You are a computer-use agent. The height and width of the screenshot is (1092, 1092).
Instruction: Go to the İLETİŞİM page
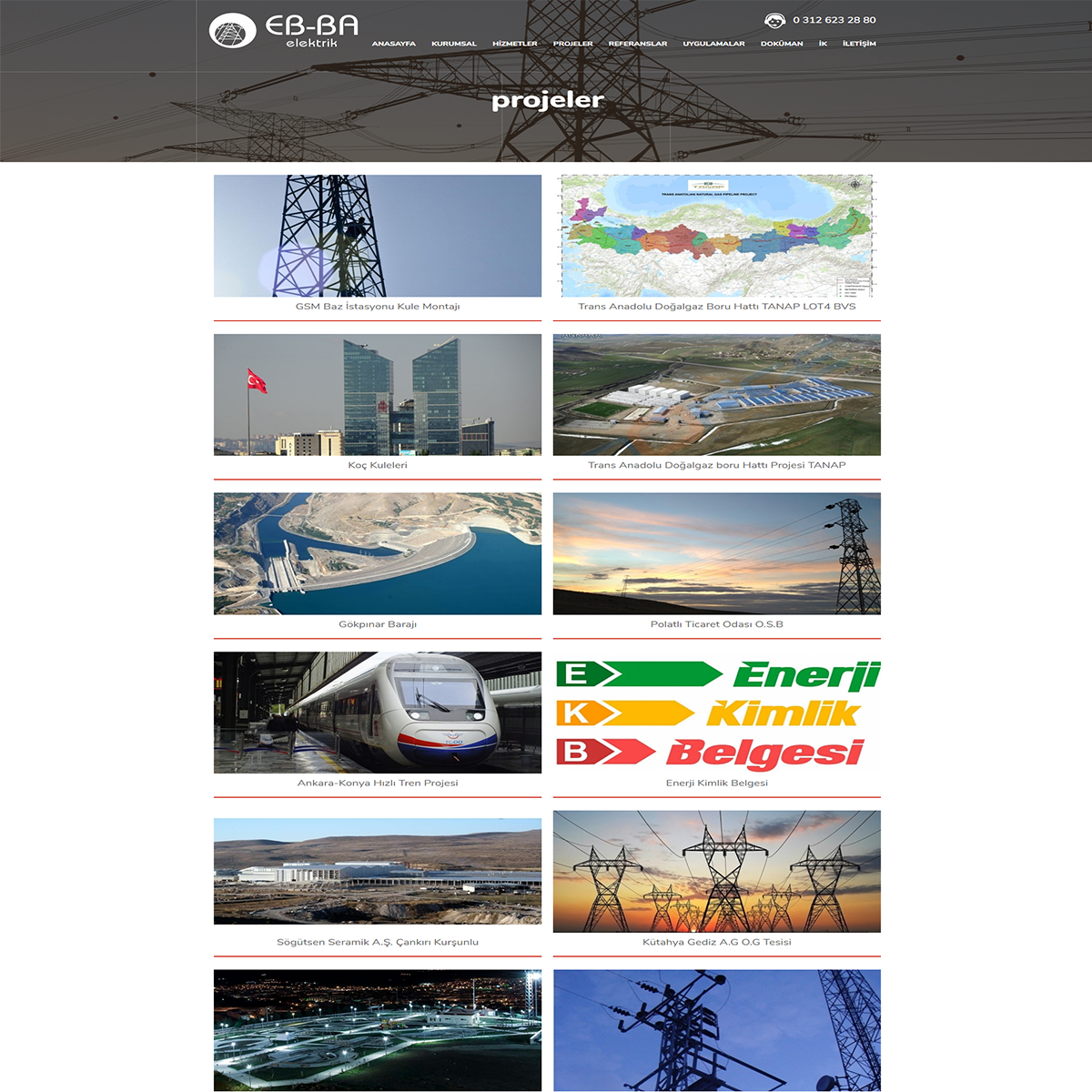coord(859,44)
